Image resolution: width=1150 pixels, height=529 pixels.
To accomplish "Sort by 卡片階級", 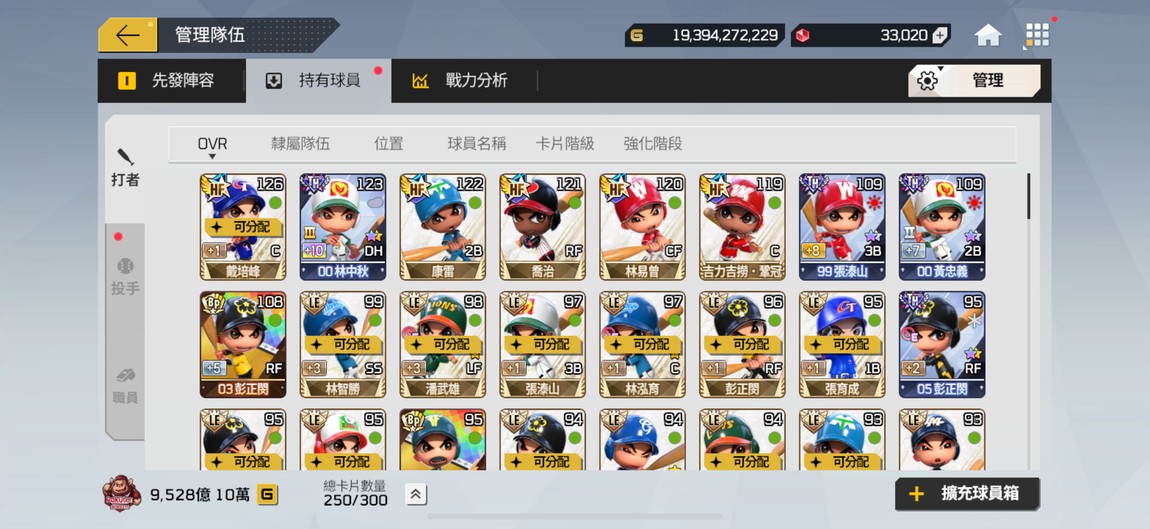I will [x=565, y=144].
